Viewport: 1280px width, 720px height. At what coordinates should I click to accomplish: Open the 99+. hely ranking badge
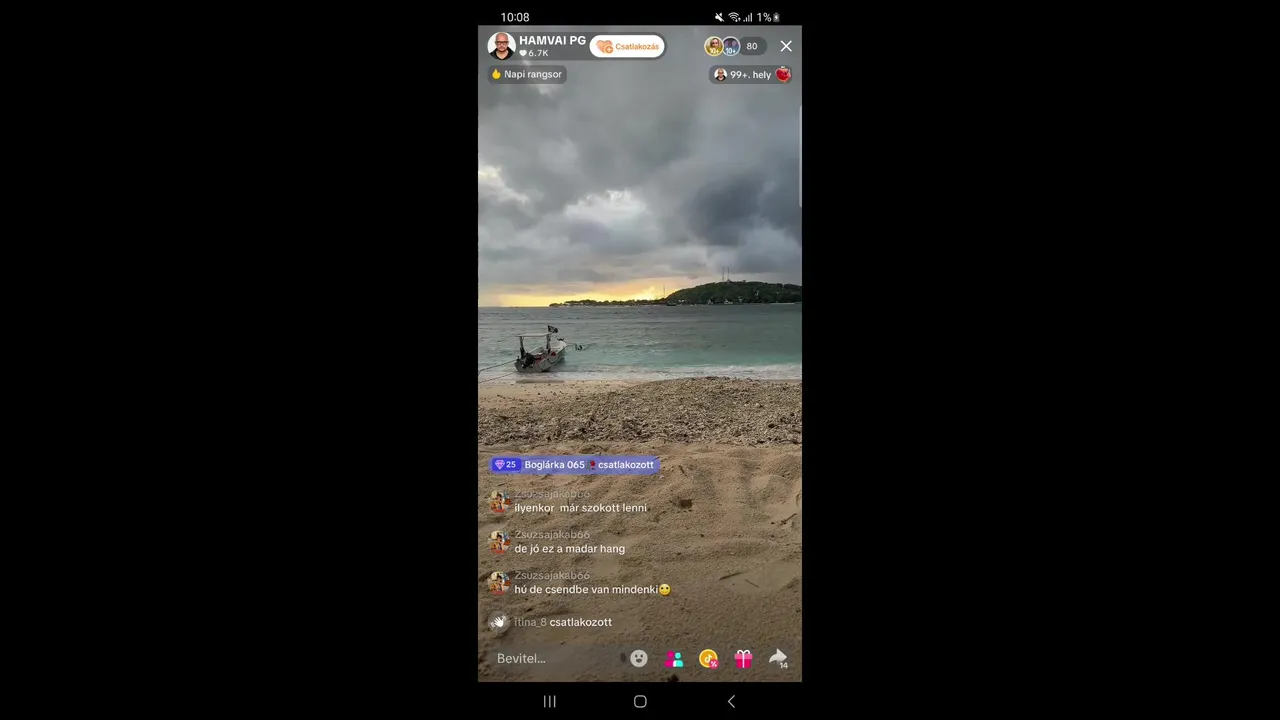(751, 74)
